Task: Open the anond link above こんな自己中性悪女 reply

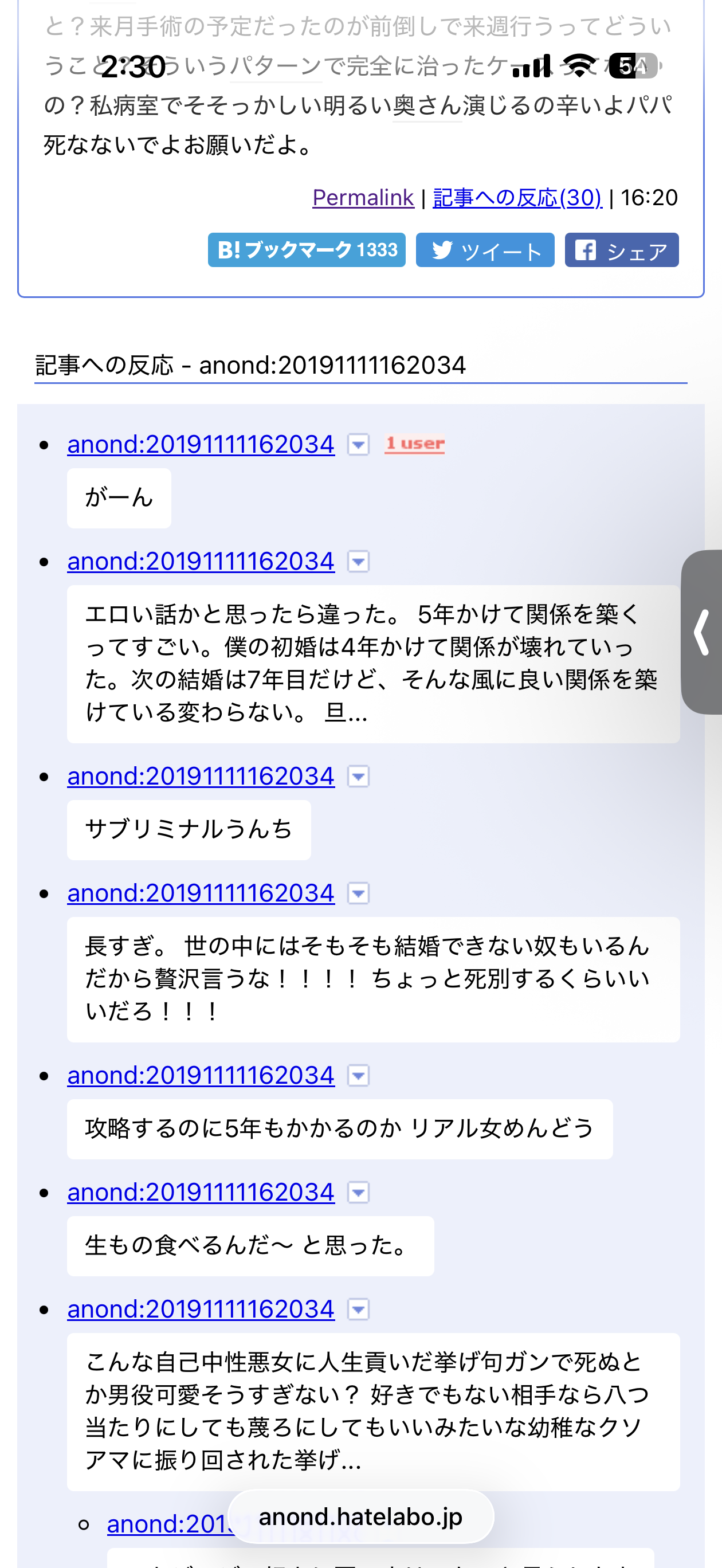Action: tap(201, 1310)
